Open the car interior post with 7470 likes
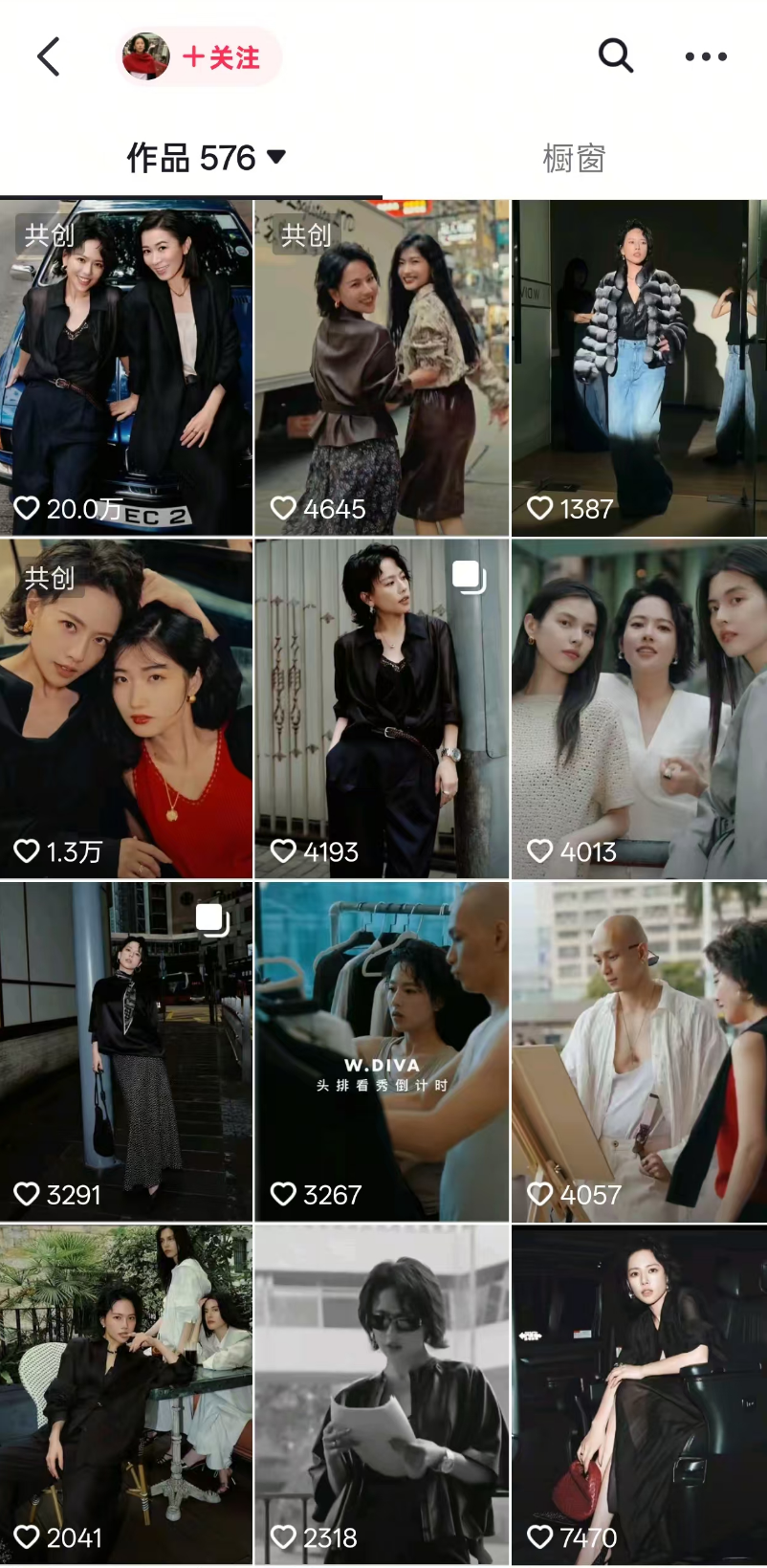Viewport: 767px width, 1568px height. pos(639,1394)
